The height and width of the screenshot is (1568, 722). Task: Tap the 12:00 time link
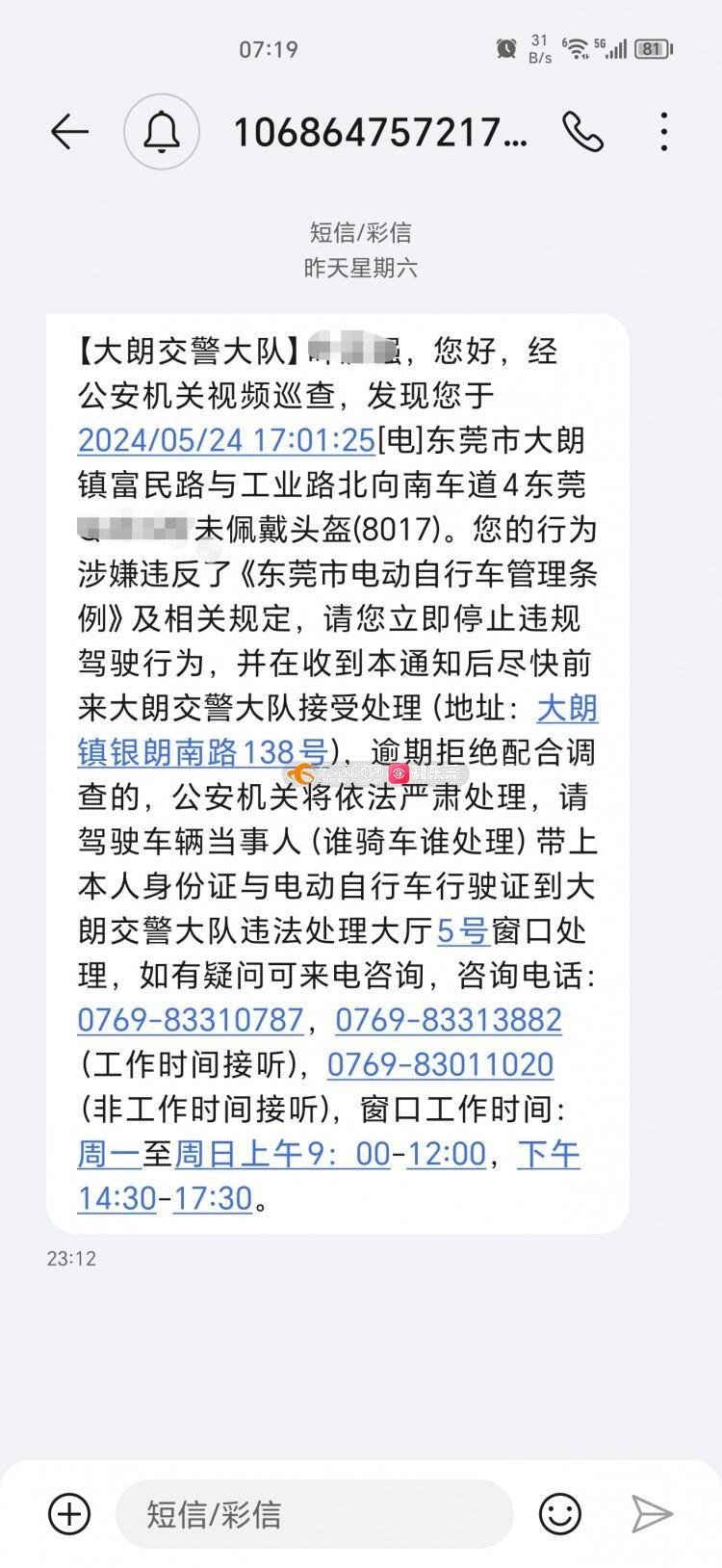coord(446,1153)
